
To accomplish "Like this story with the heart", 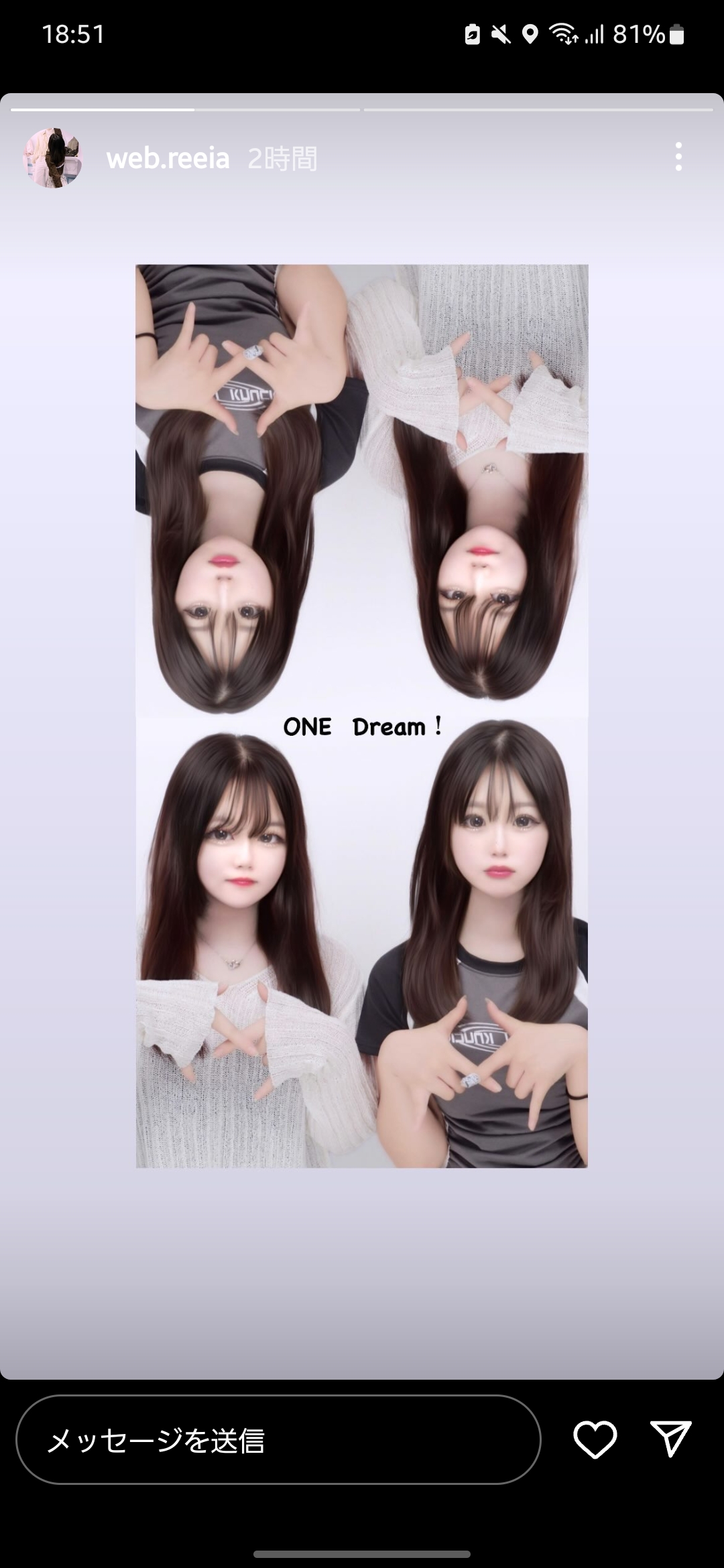I will (x=595, y=1439).
